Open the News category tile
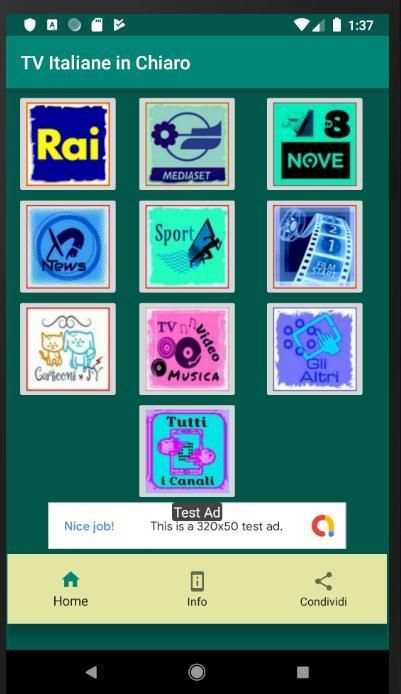Screen dimensions: 401x694 click(68, 247)
